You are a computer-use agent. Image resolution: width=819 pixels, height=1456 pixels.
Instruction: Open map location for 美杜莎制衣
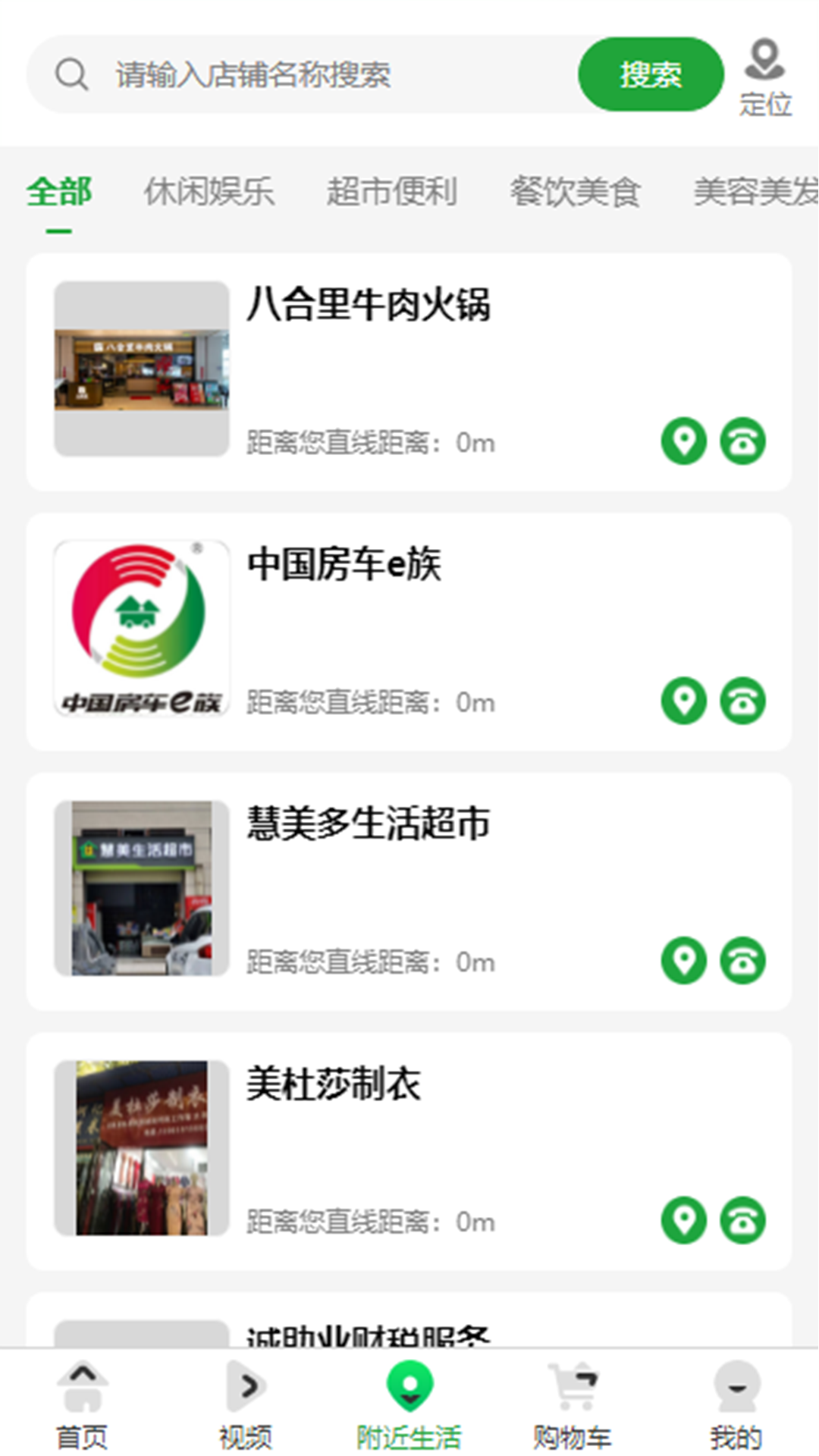pos(683,1220)
